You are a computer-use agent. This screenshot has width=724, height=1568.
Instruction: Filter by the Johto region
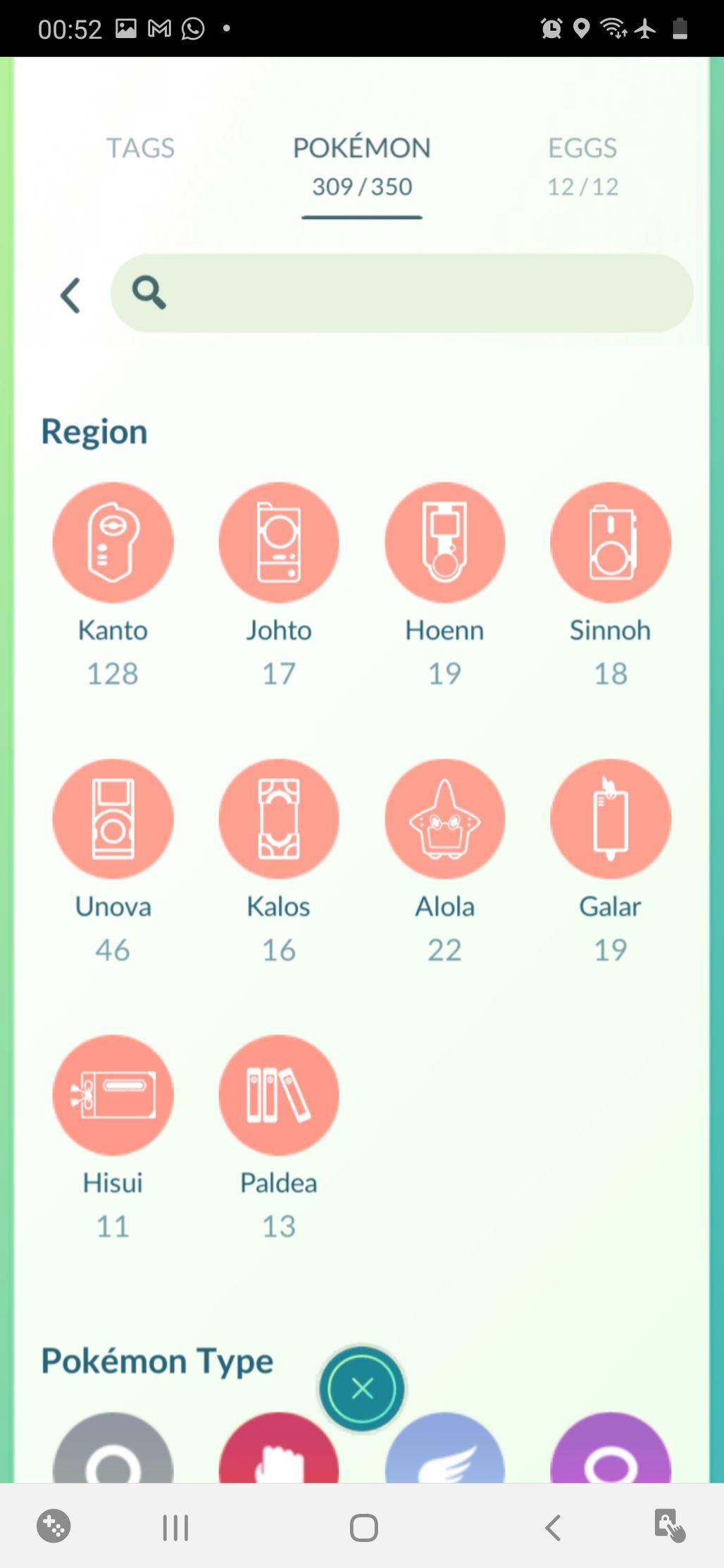pyautogui.click(x=279, y=542)
